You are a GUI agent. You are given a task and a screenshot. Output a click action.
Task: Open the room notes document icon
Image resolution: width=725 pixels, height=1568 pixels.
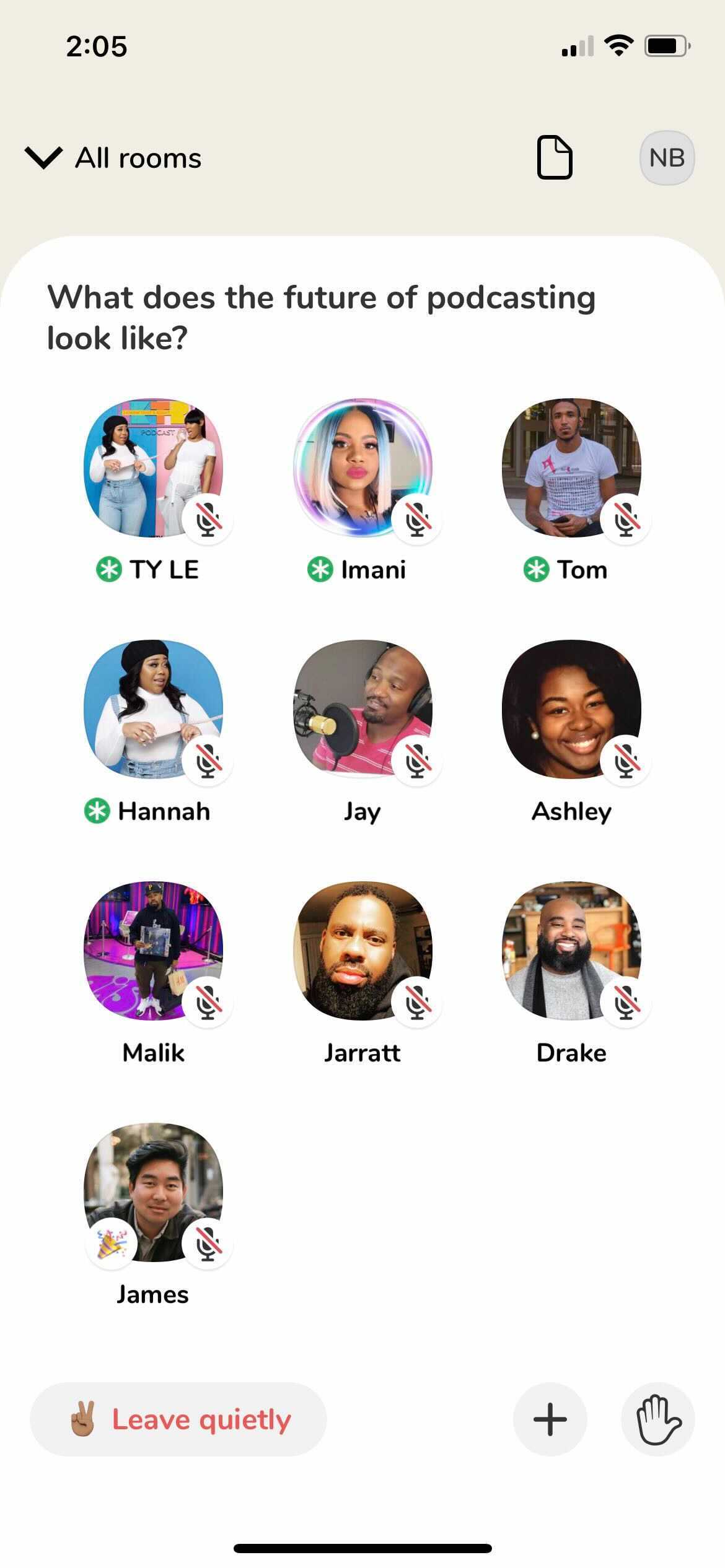click(x=555, y=157)
